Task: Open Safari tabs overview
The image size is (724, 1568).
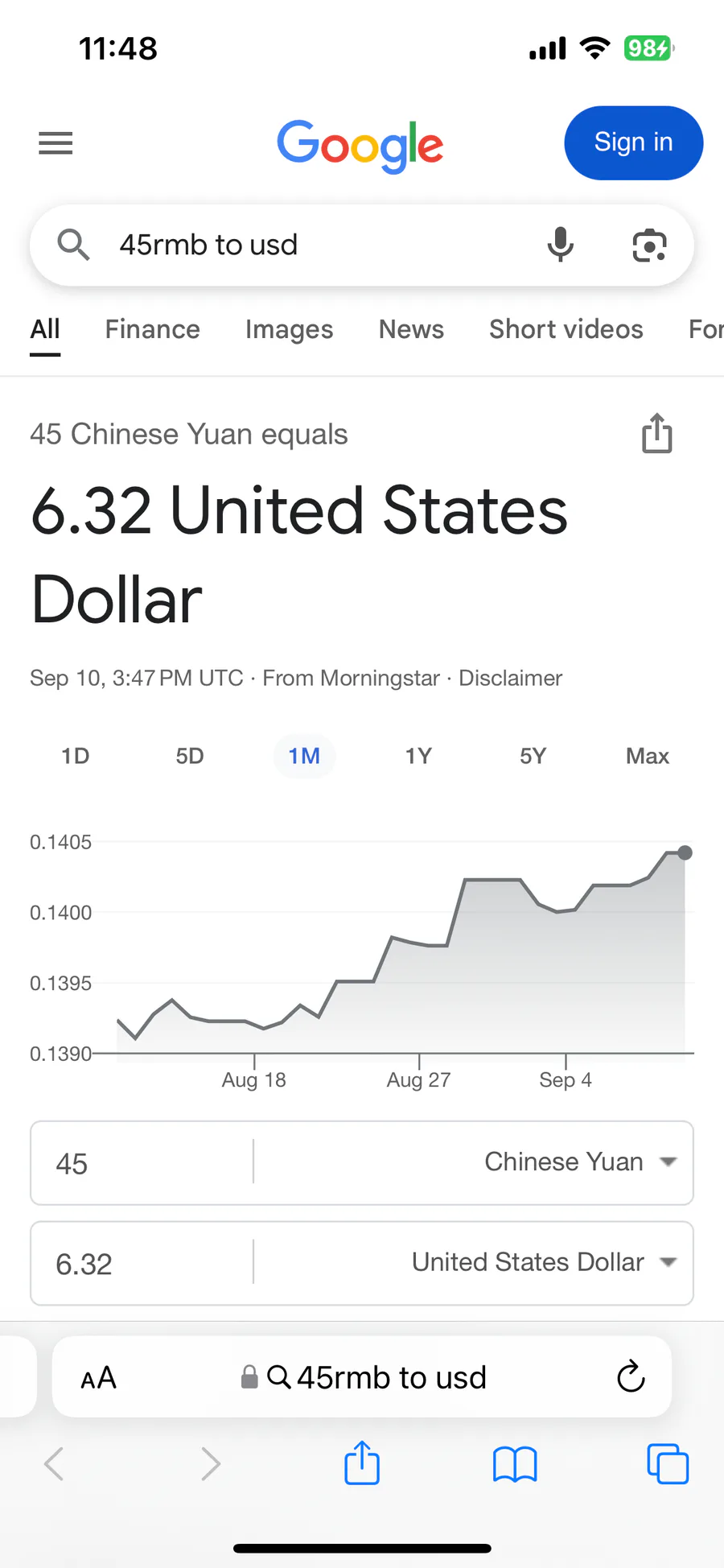Action: (668, 1463)
